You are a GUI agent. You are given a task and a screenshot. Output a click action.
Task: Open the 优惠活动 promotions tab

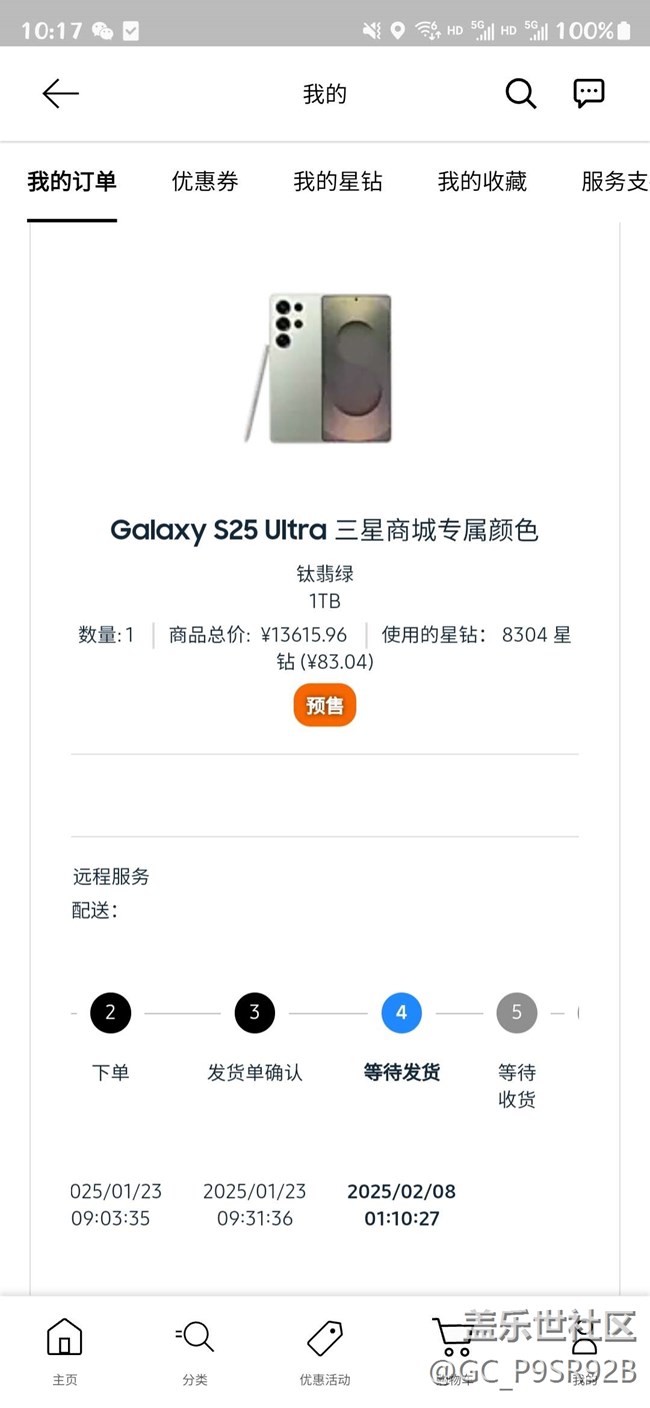(x=325, y=1351)
